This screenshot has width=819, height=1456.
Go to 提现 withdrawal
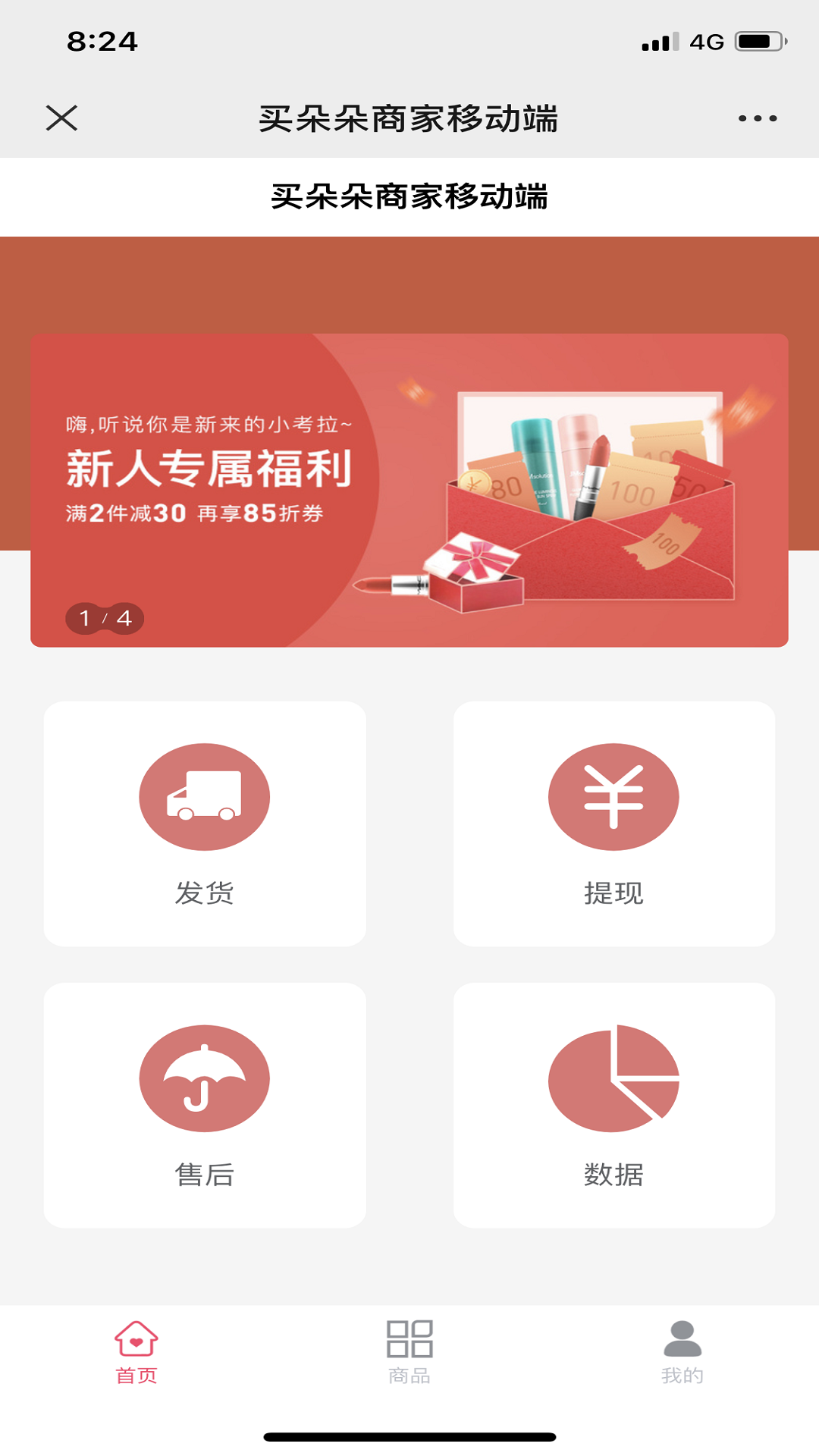613,824
